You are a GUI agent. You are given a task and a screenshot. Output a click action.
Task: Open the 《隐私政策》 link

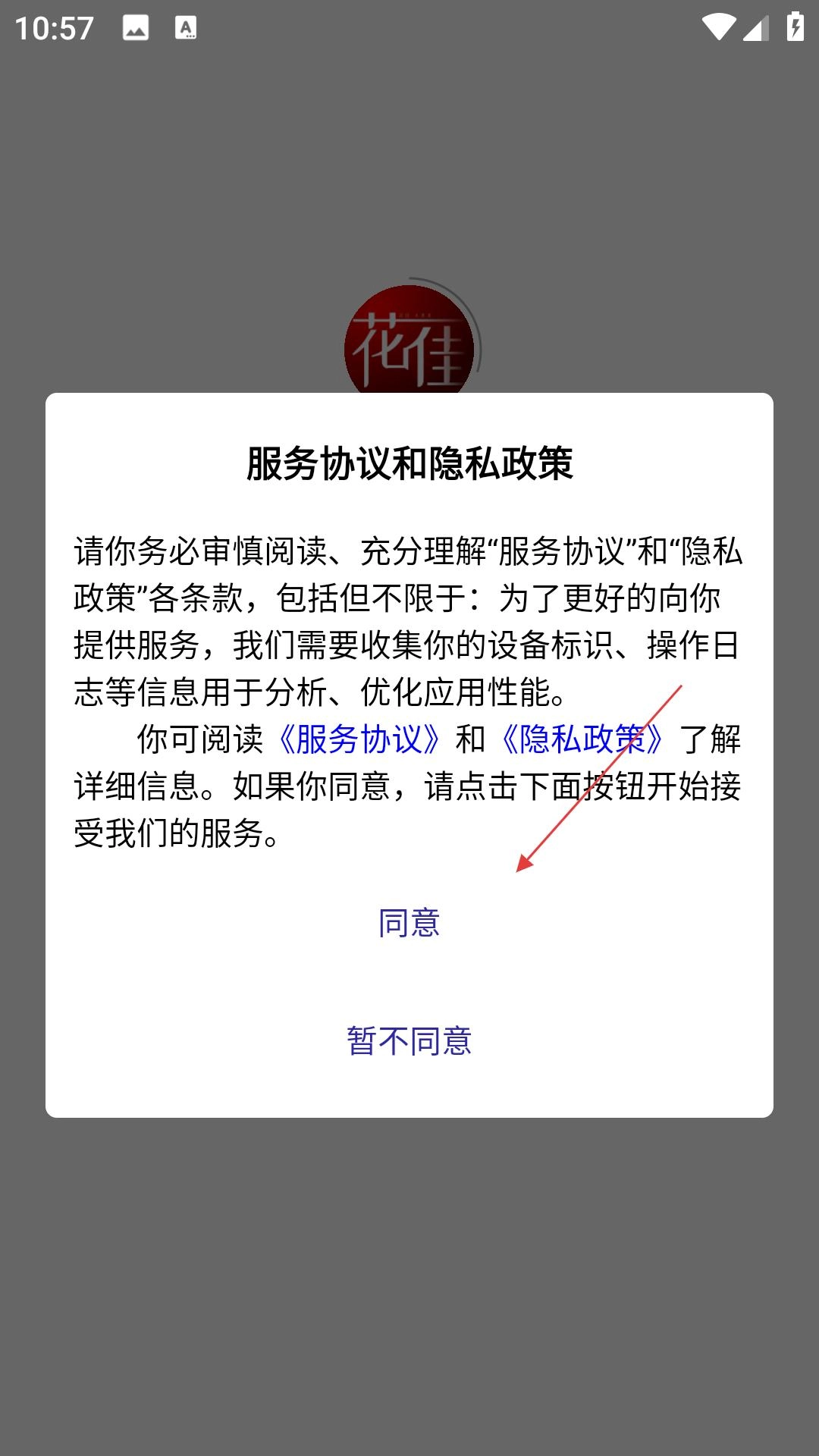[582, 739]
